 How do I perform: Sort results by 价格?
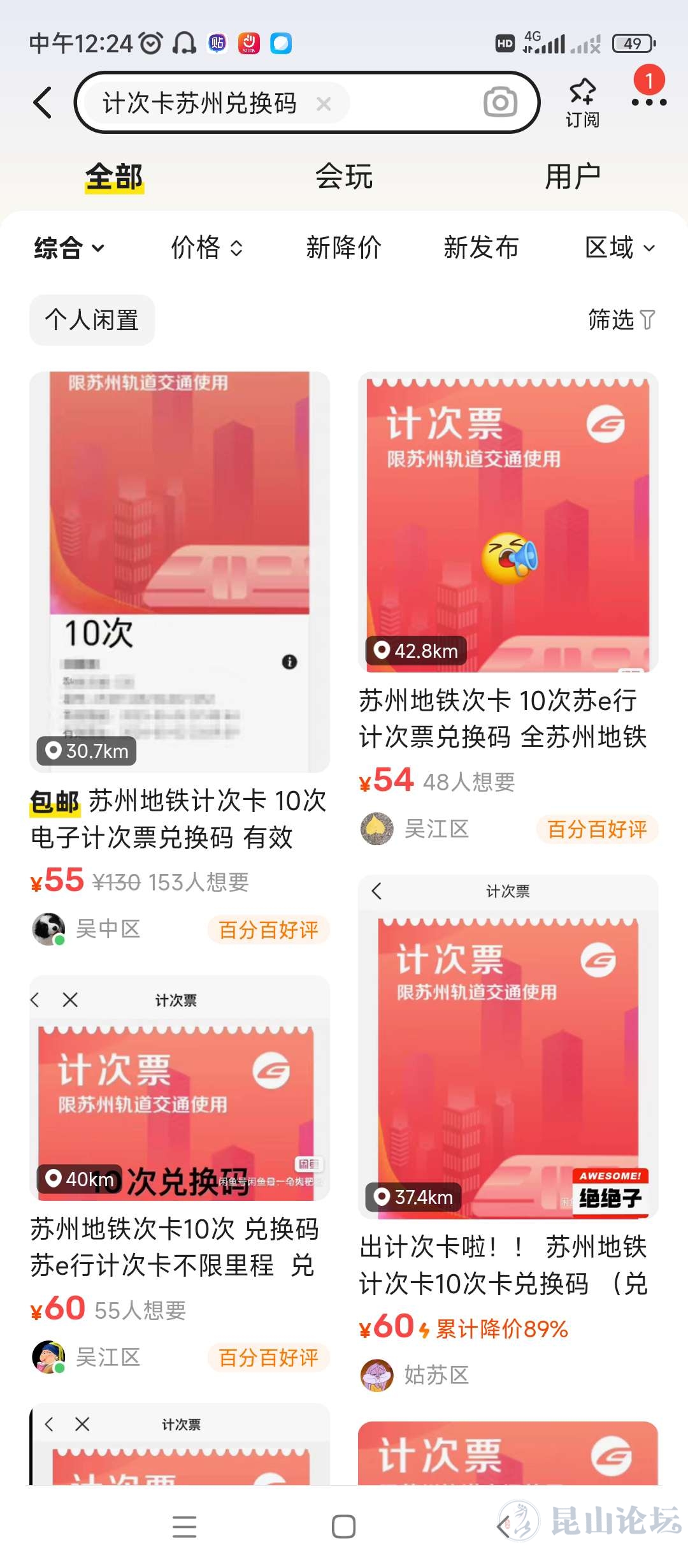pos(206,248)
